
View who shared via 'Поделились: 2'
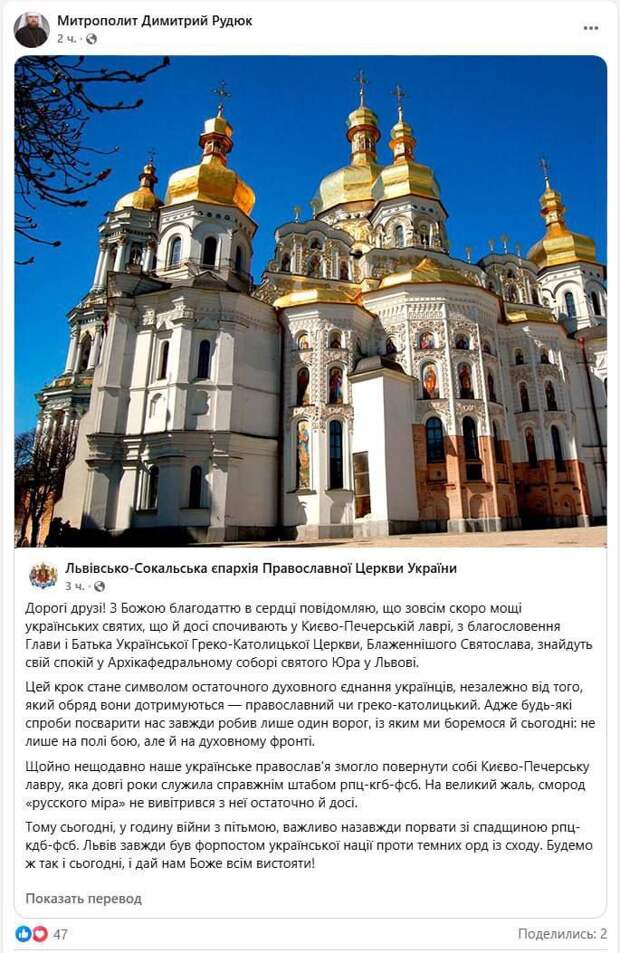click(x=562, y=934)
